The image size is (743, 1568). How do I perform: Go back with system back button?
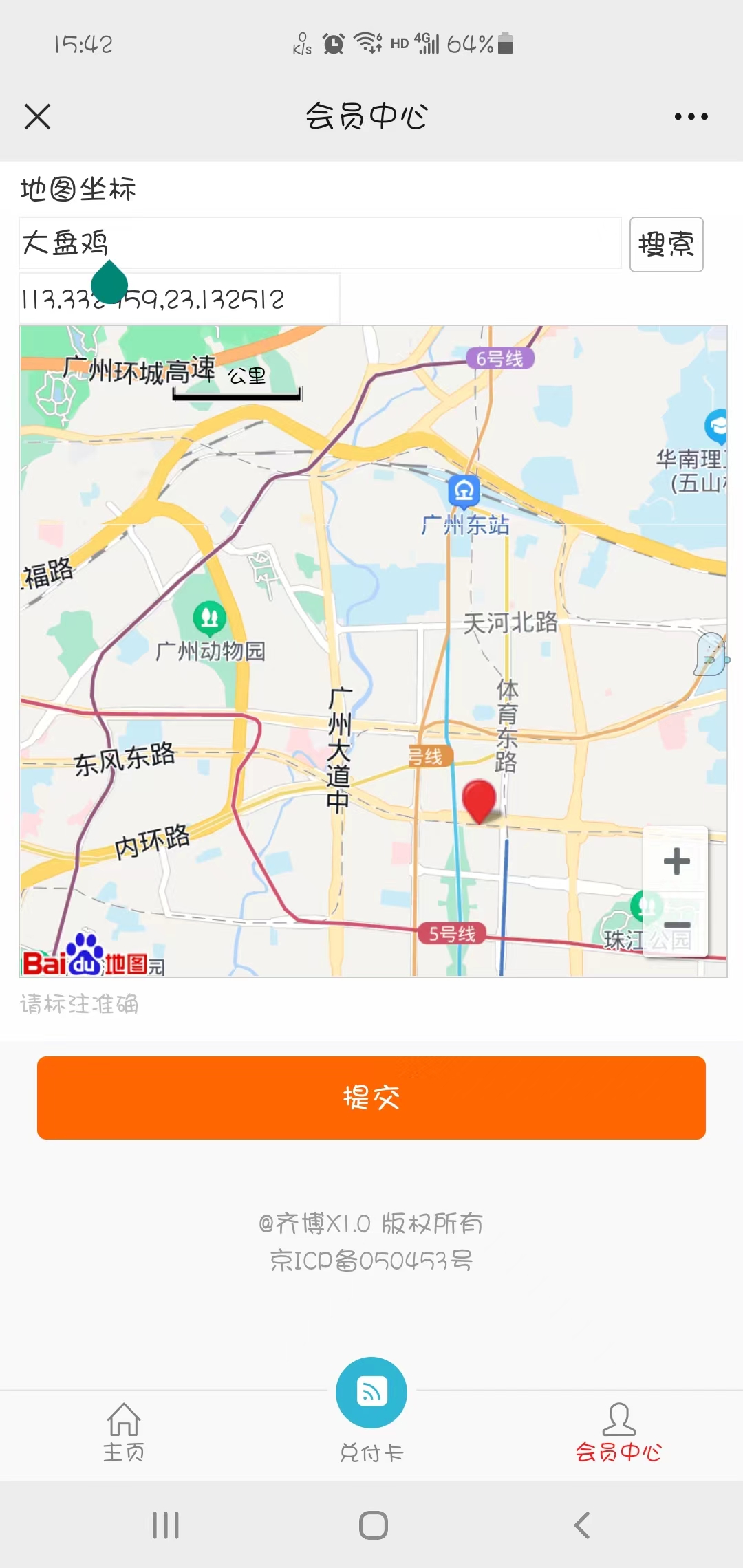582,1525
